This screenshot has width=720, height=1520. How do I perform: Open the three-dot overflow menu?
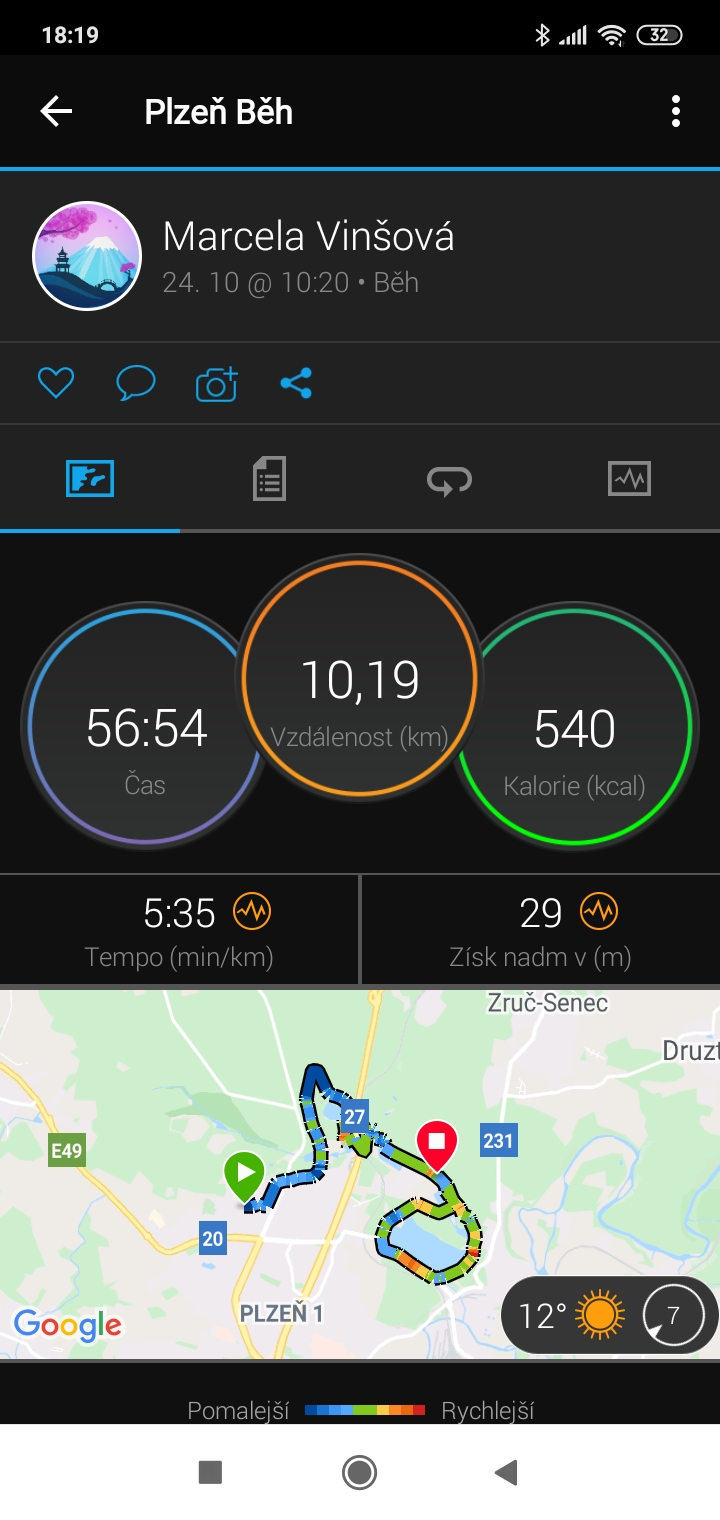(x=676, y=111)
